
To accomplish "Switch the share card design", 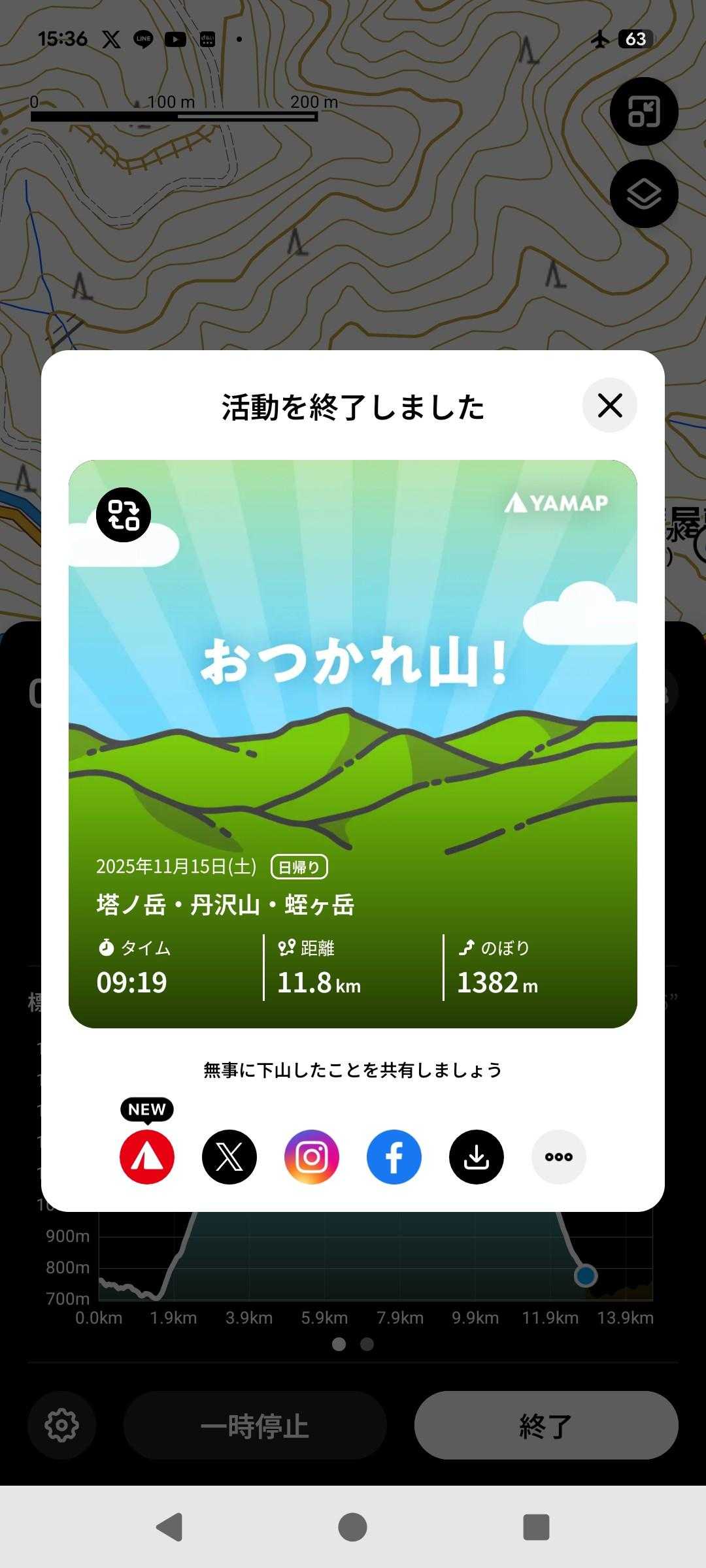I will click(124, 515).
